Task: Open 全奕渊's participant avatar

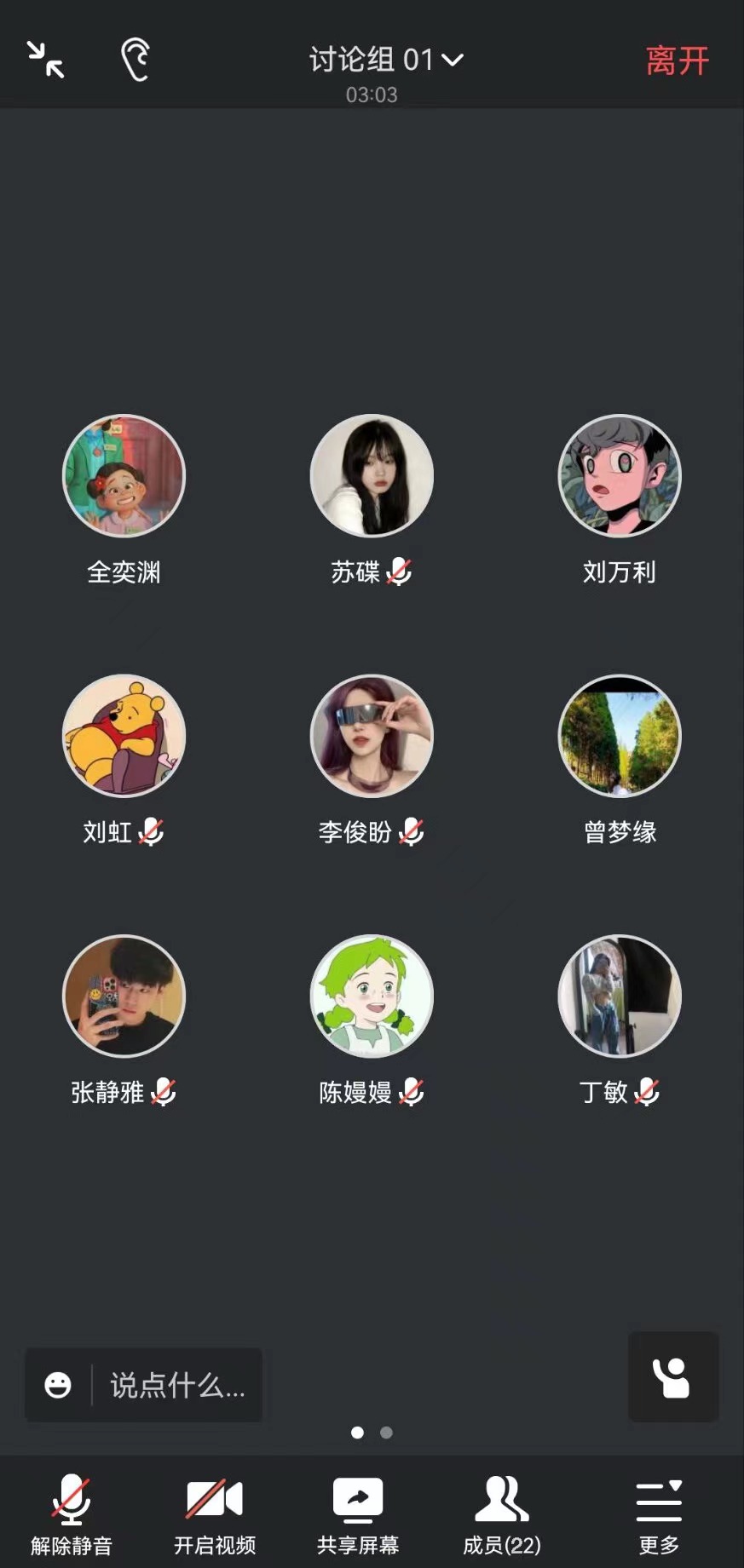Action: coord(124,476)
